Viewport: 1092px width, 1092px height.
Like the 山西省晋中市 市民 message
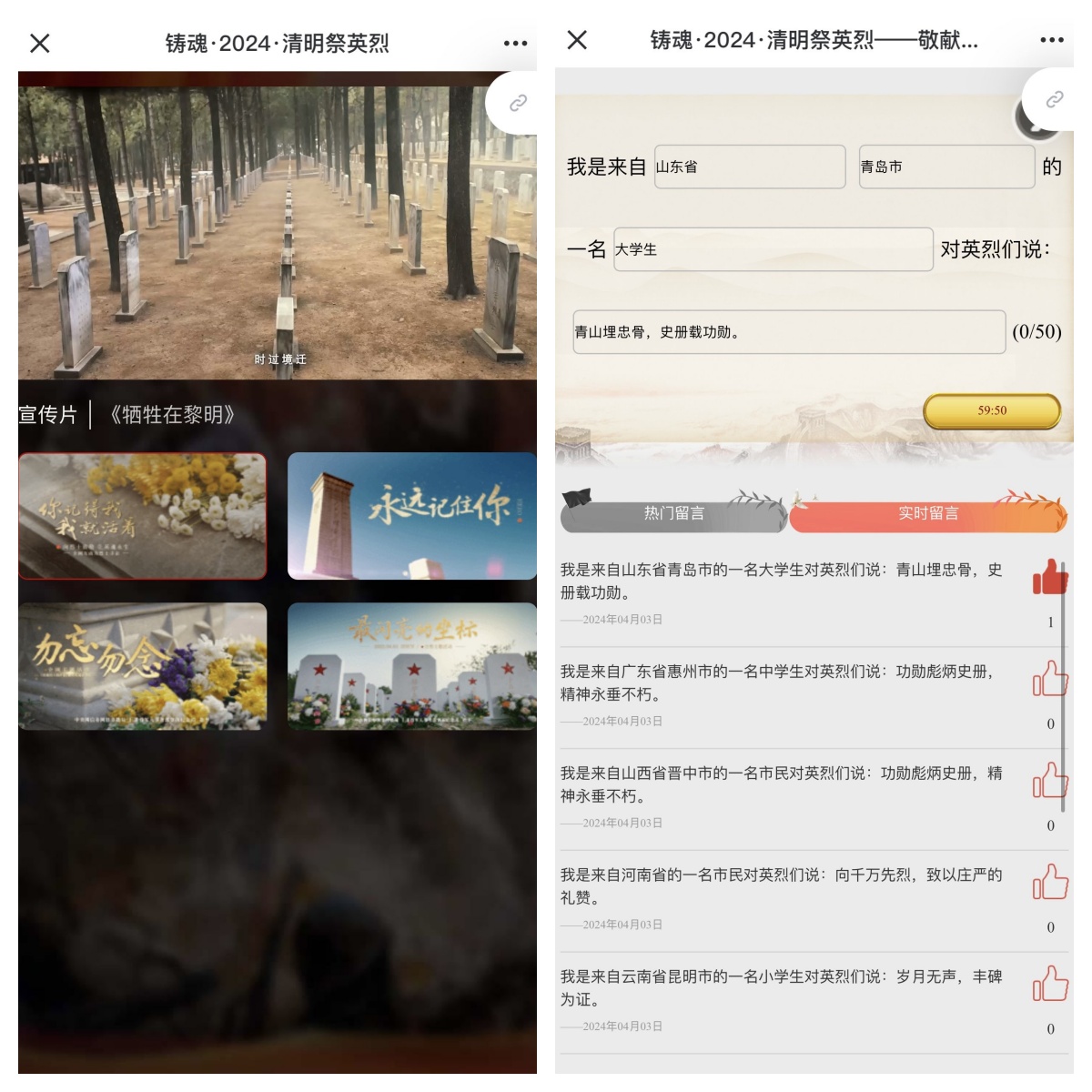1049,782
